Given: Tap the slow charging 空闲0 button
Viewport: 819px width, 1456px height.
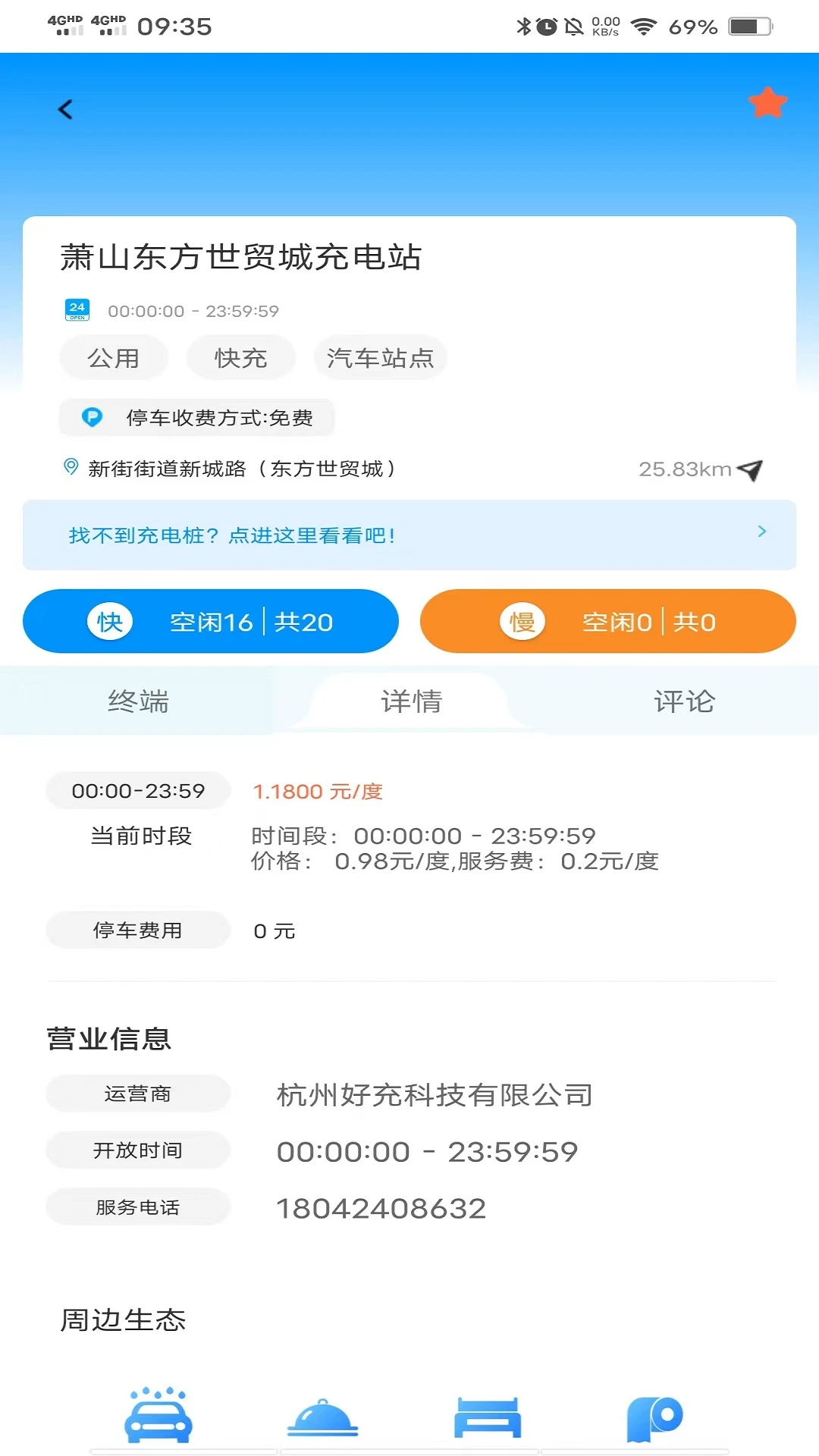Looking at the screenshot, I should [607, 621].
